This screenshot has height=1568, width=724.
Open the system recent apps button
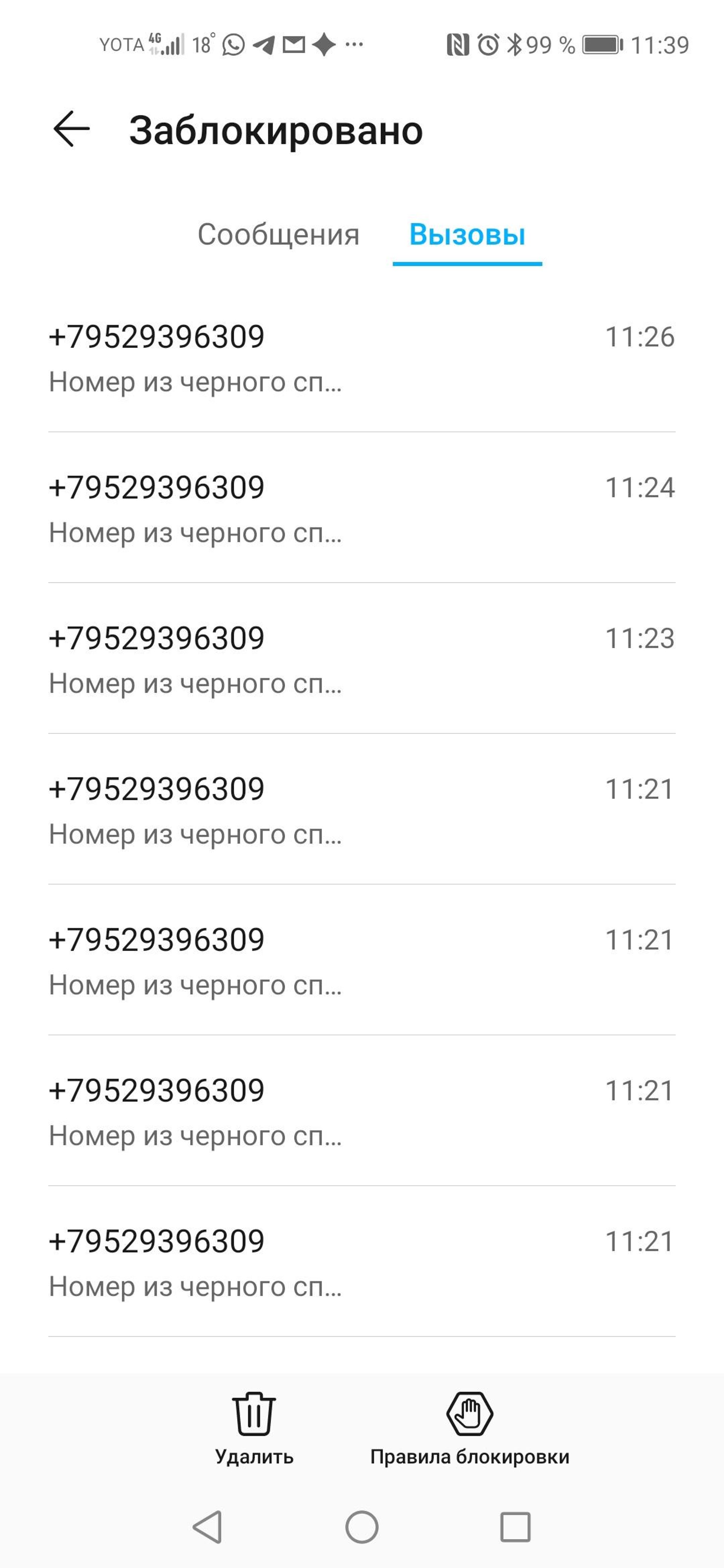coord(515,1527)
